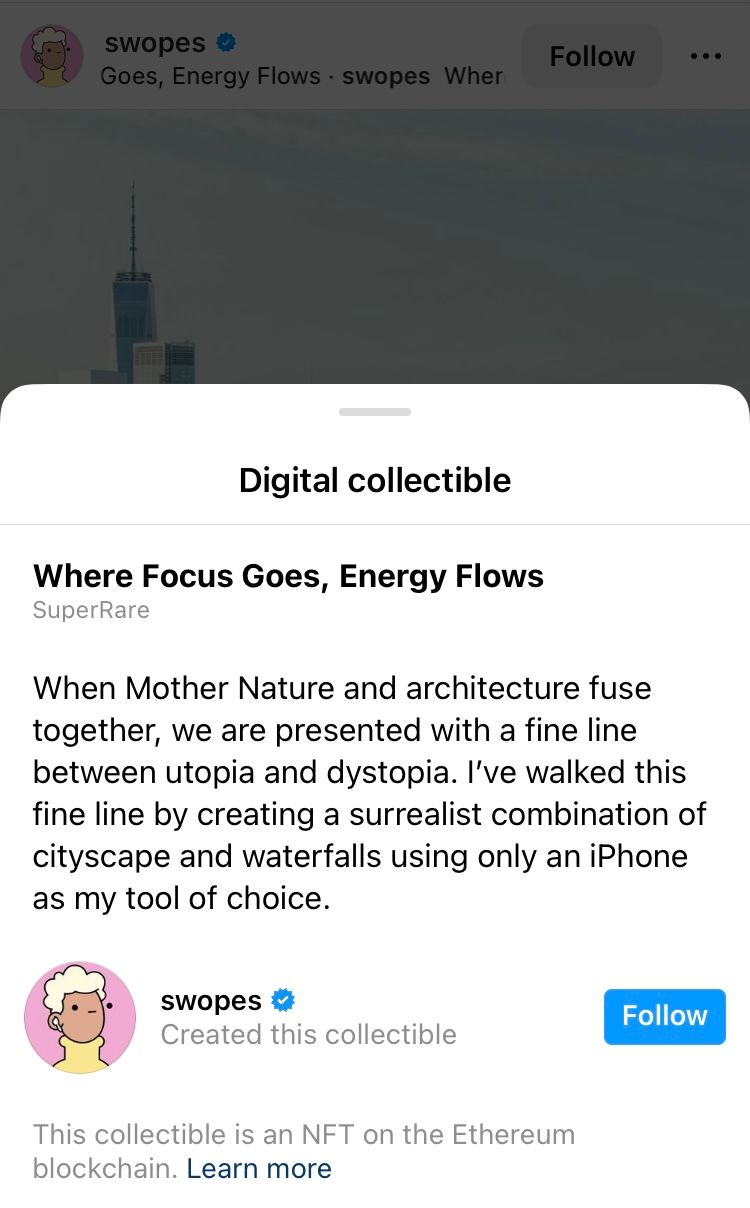Follow swopes in the collectible sheet

point(664,1016)
